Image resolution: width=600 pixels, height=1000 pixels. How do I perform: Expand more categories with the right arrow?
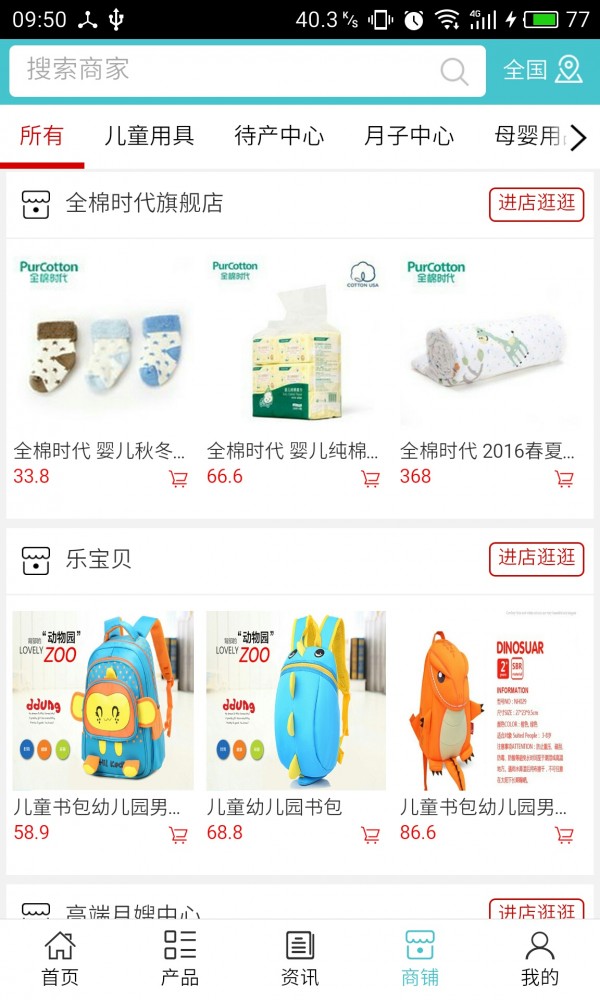pos(578,138)
